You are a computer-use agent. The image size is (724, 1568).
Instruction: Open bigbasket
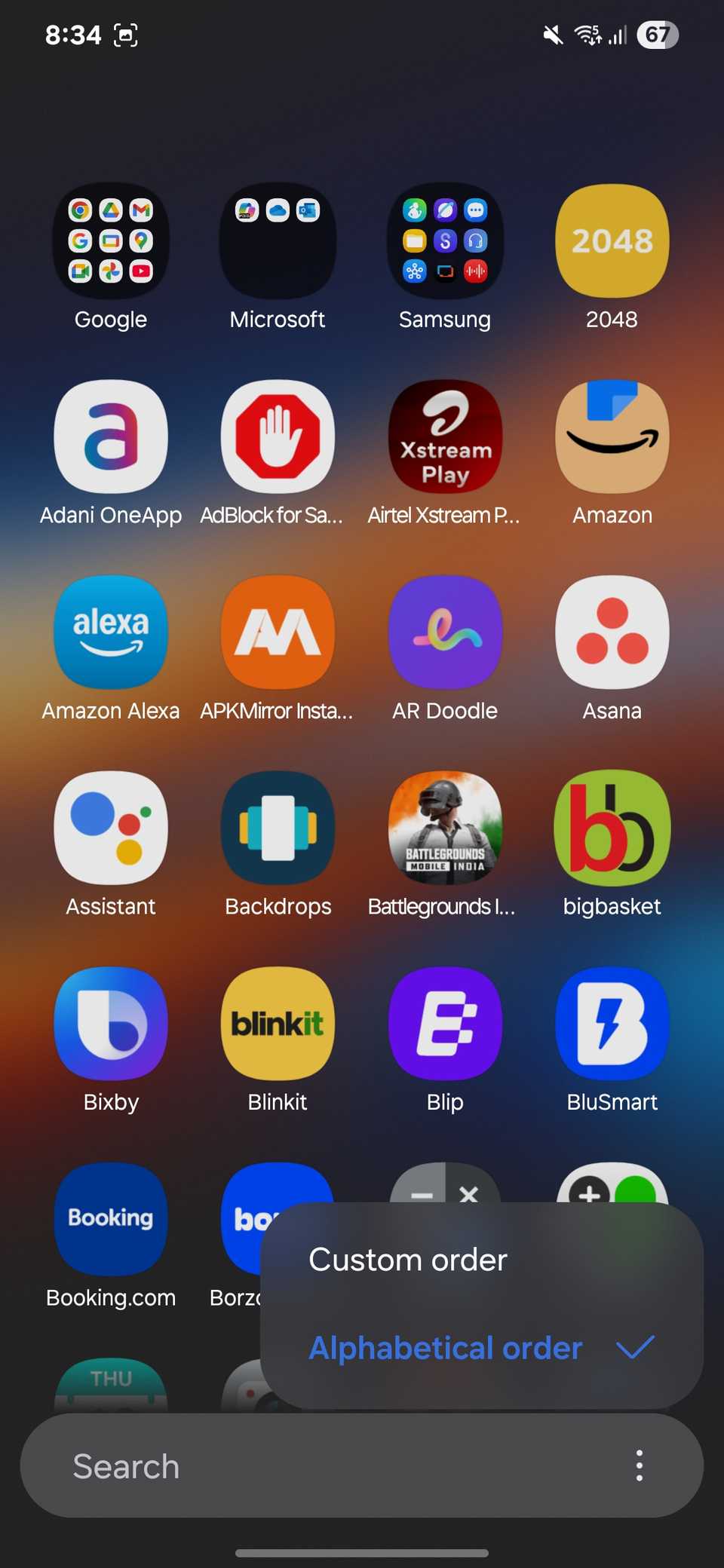(612, 829)
